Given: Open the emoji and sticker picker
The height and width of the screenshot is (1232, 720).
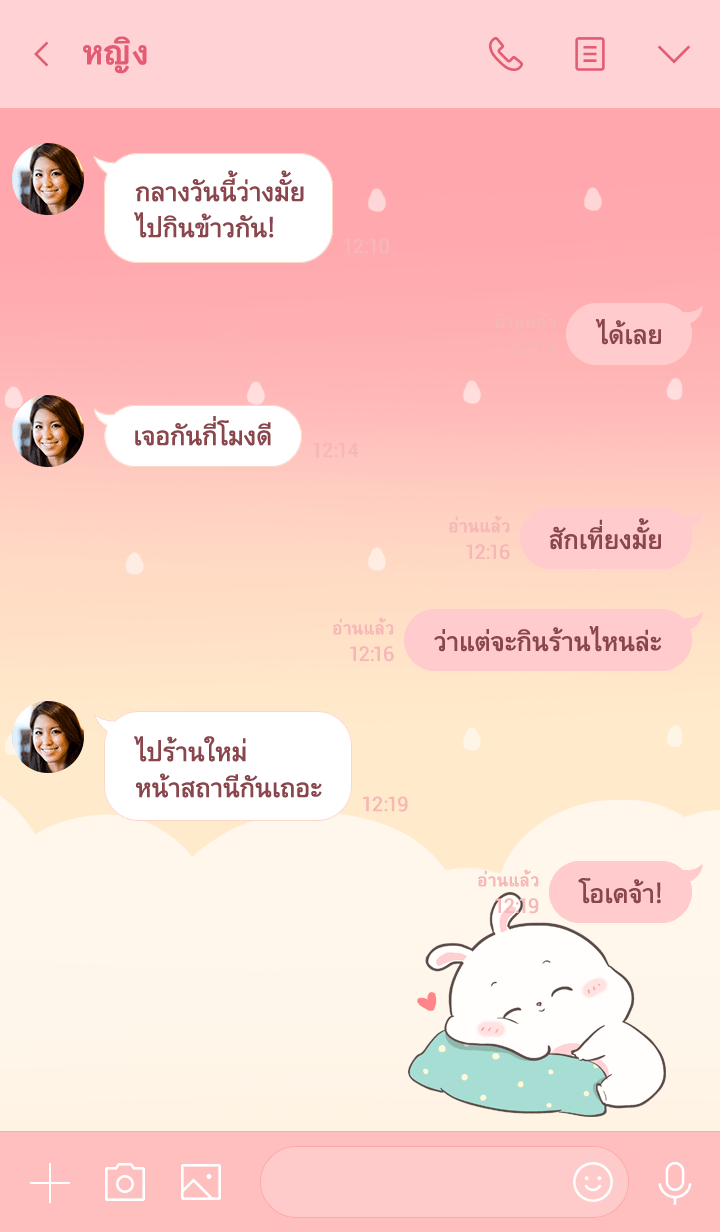Looking at the screenshot, I should pos(593,1183).
